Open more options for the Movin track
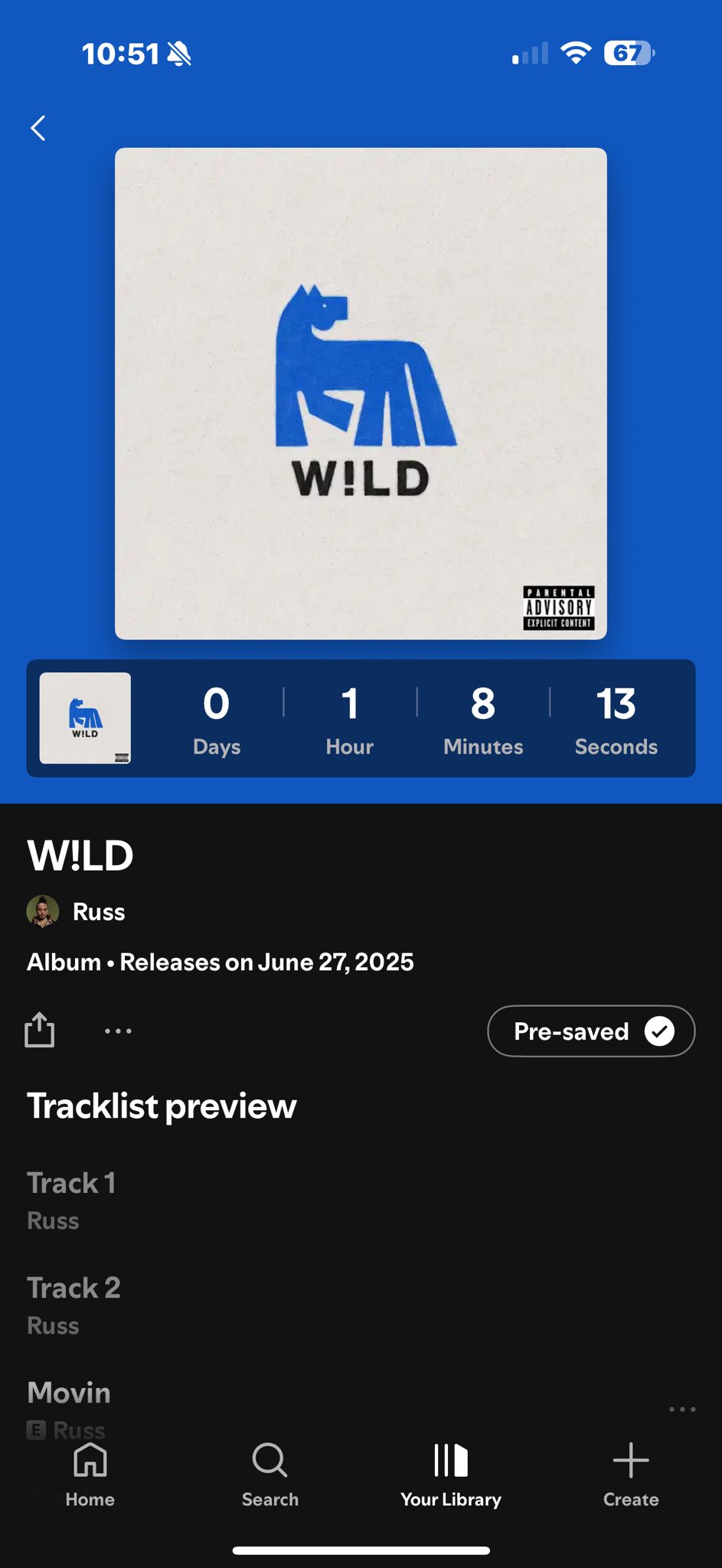 click(681, 1409)
